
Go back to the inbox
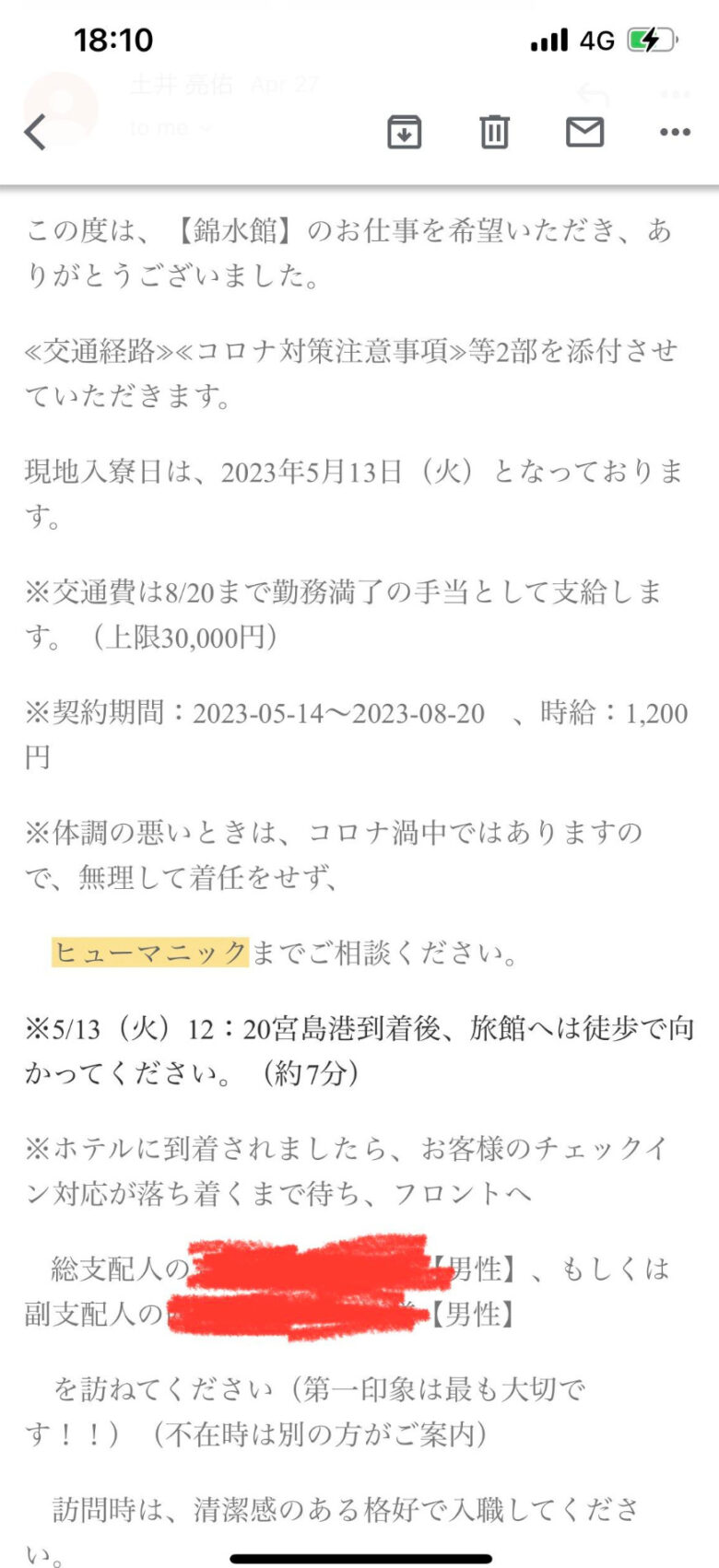pos(35,133)
